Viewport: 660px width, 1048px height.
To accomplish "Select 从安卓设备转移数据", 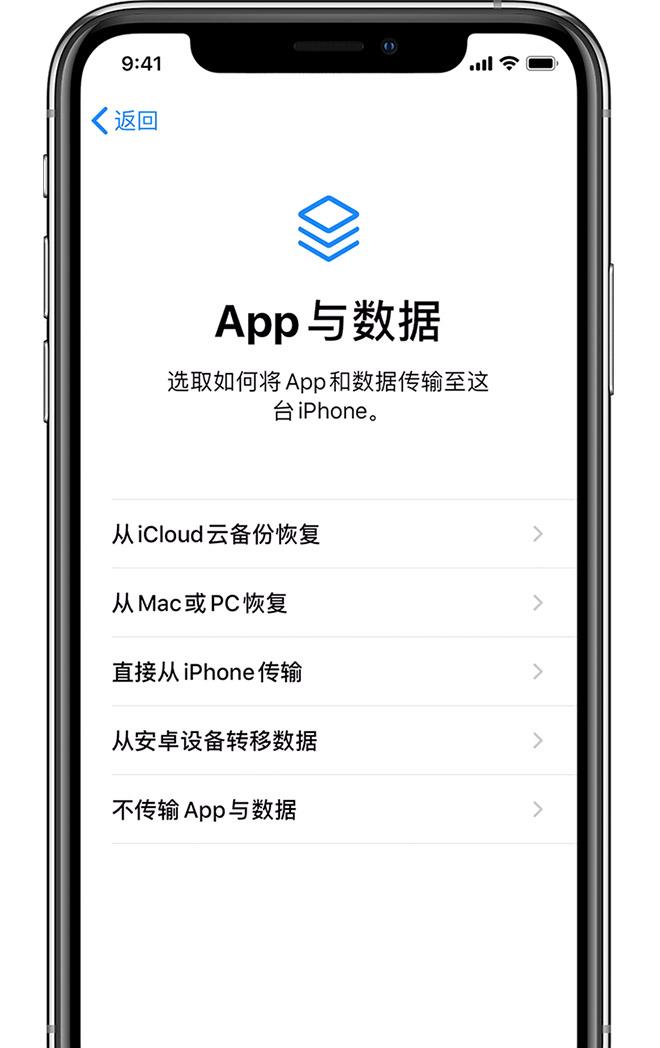I will [330, 741].
